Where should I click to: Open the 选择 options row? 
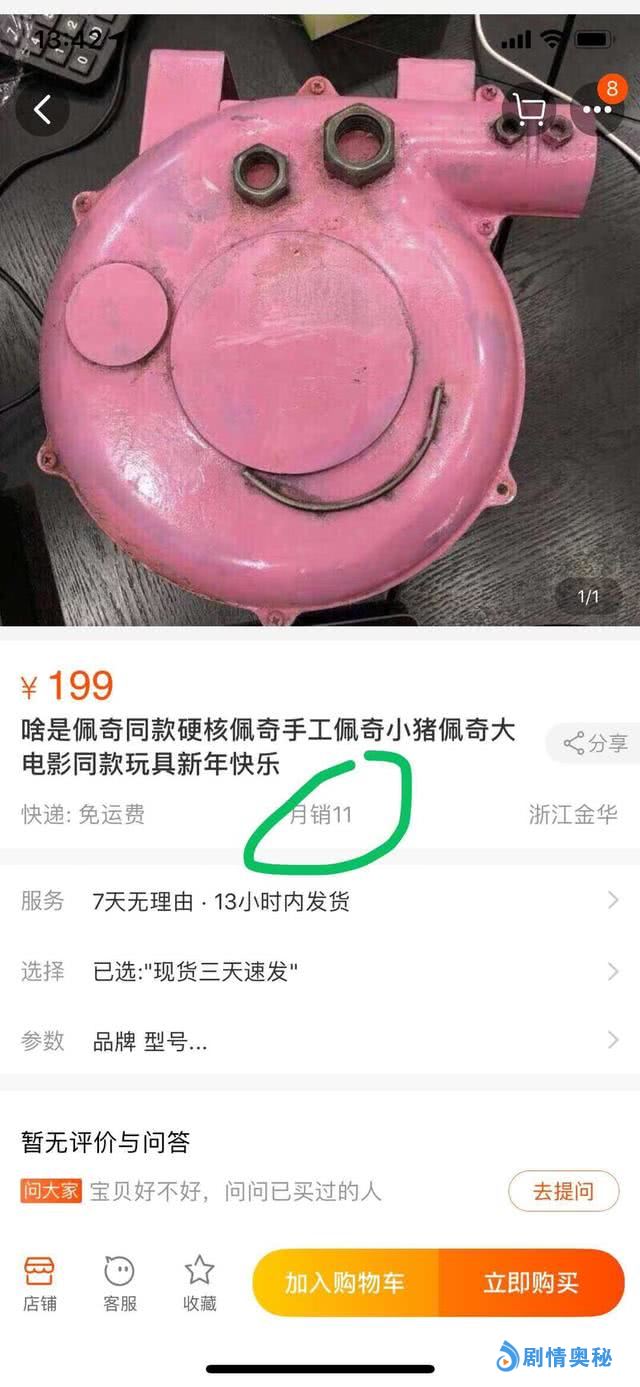pyautogui.click(x=320, y=971)
